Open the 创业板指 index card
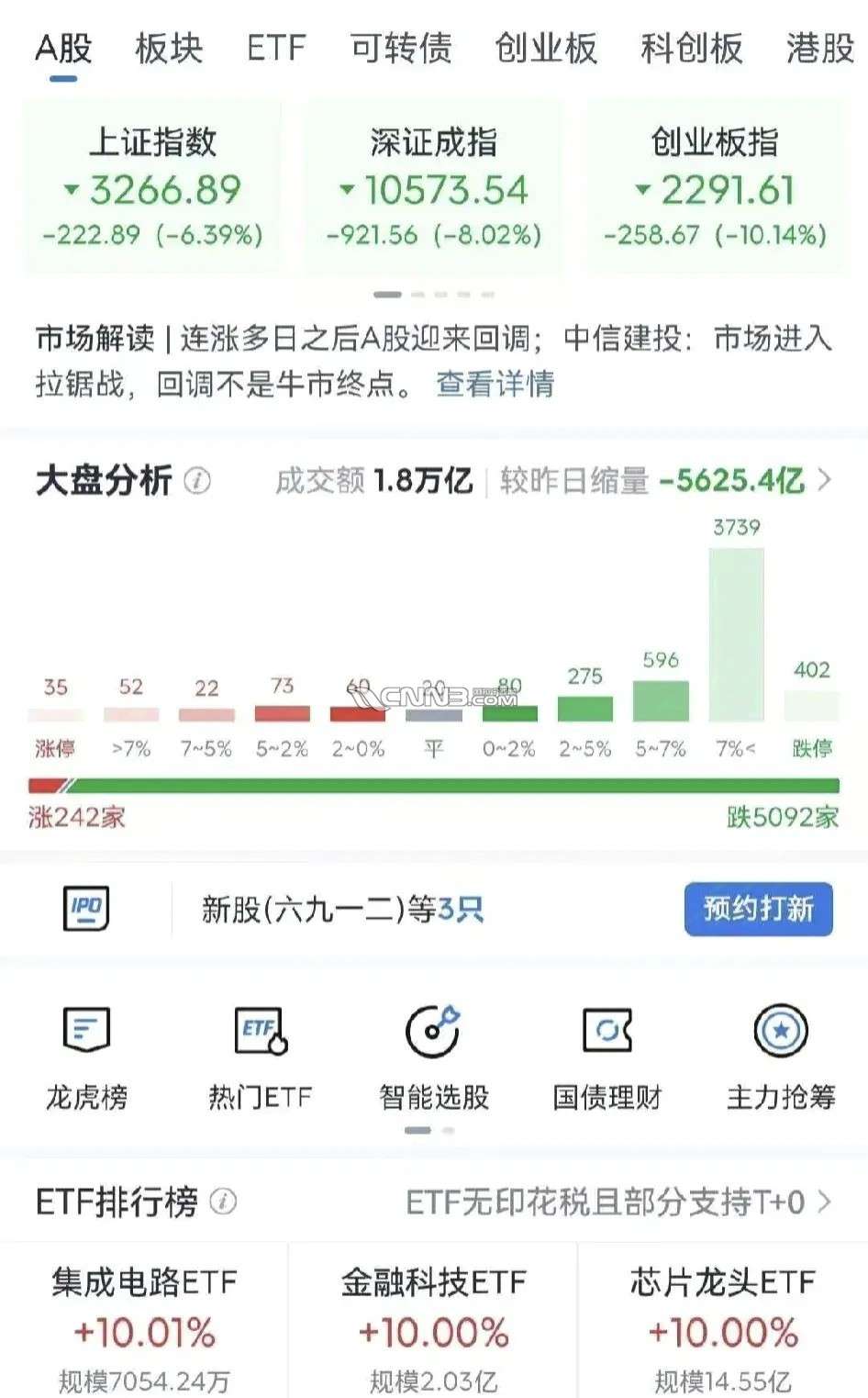Screen dimensions: 868x1398 click(716, 187)
